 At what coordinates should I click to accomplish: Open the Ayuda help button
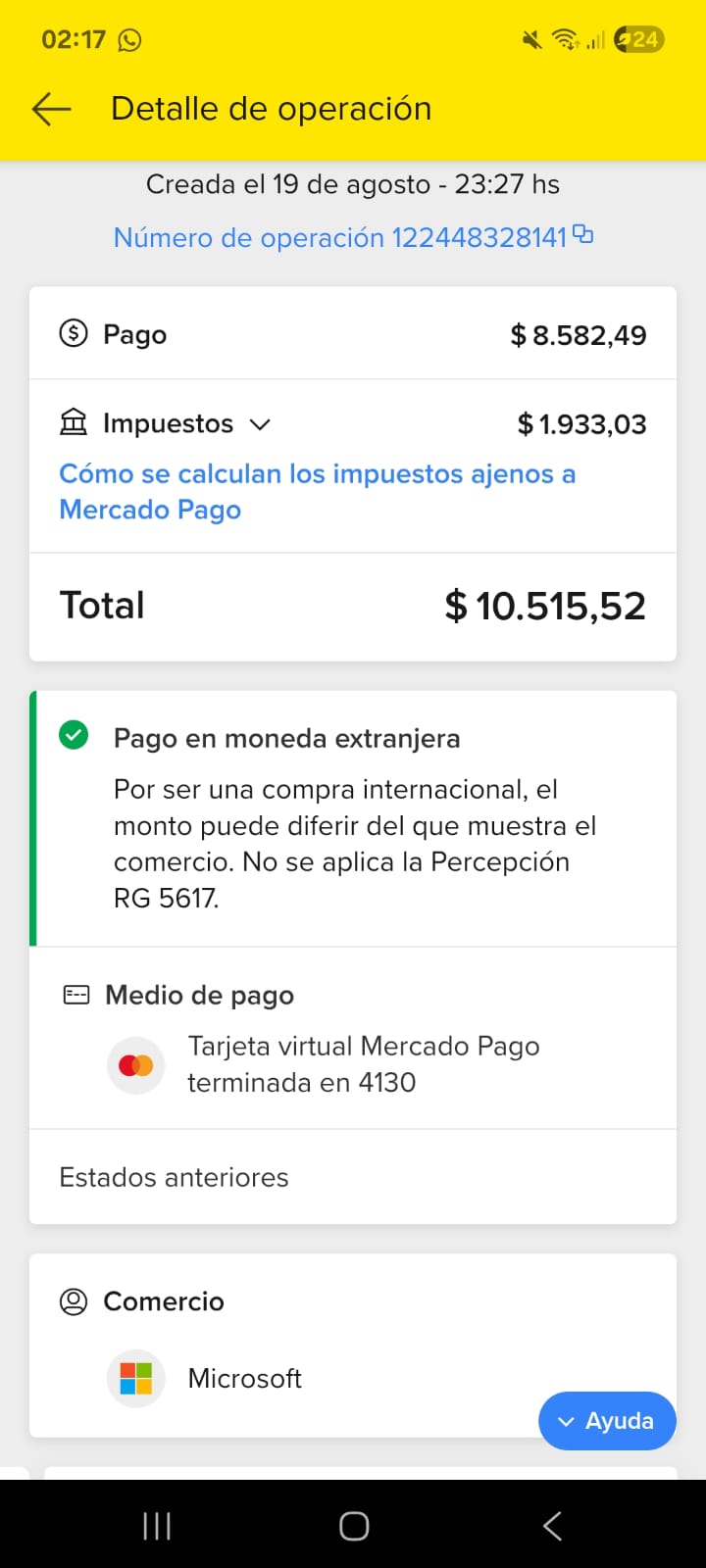[607, 1421]
